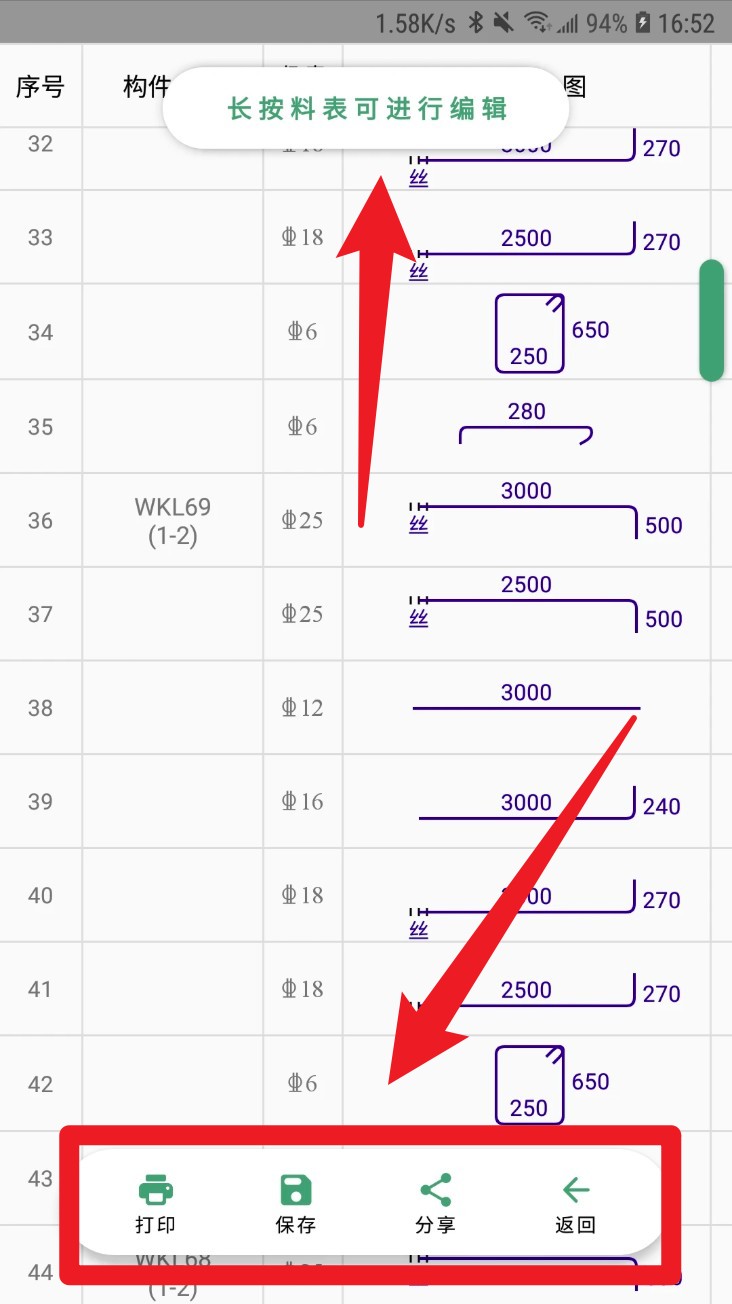Screen dimensions: 732x1304
Task: Save the material list
Action: coord(296,1204)
